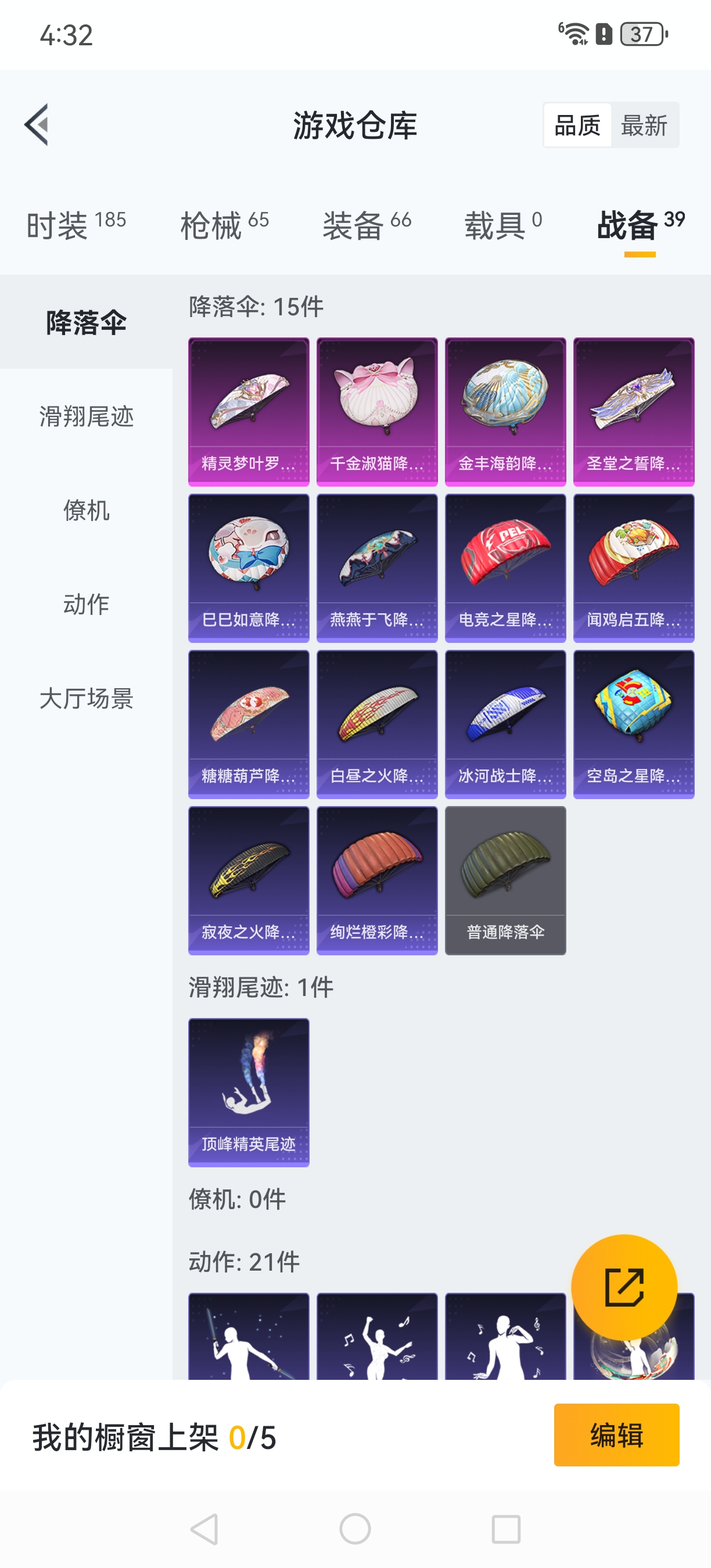Select 动作 in the side list
Viewport: 711px width, 1568px height.
pyautogui.click(x=87, y=604)
